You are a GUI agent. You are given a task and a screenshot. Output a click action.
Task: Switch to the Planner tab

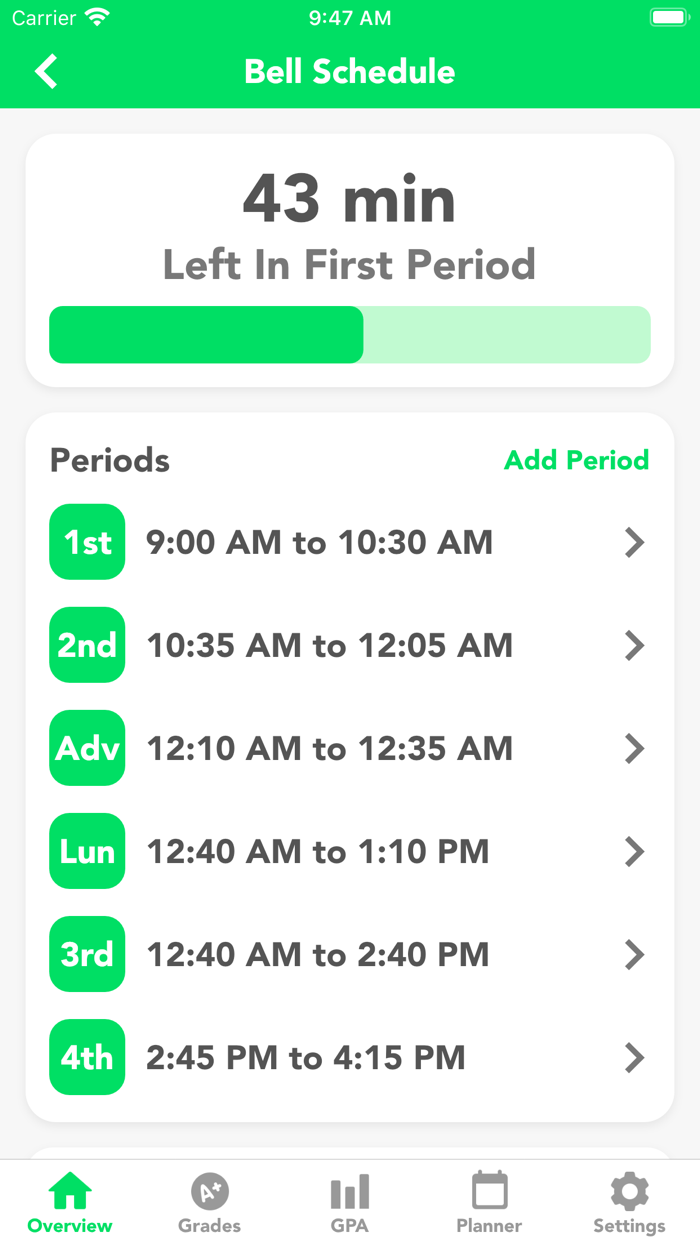(489, 1204)
